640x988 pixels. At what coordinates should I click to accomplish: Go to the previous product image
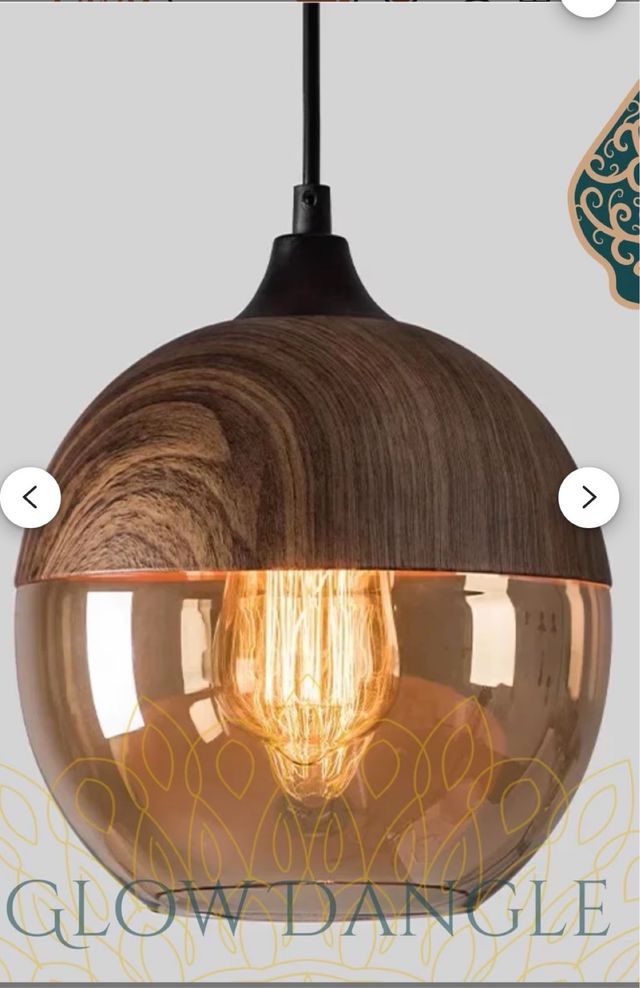pyautogui.click(x=30, y=497)
